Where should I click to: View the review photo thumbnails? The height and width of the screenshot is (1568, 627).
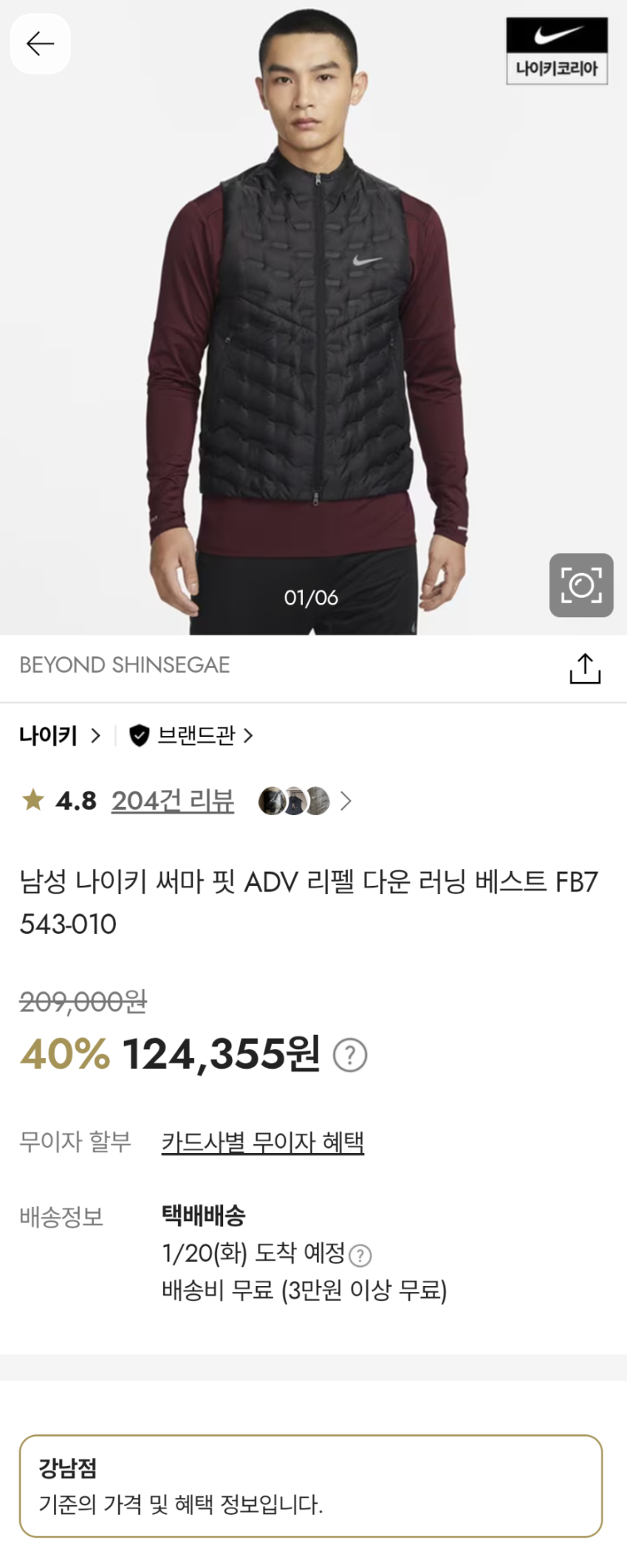click(303, 801)
